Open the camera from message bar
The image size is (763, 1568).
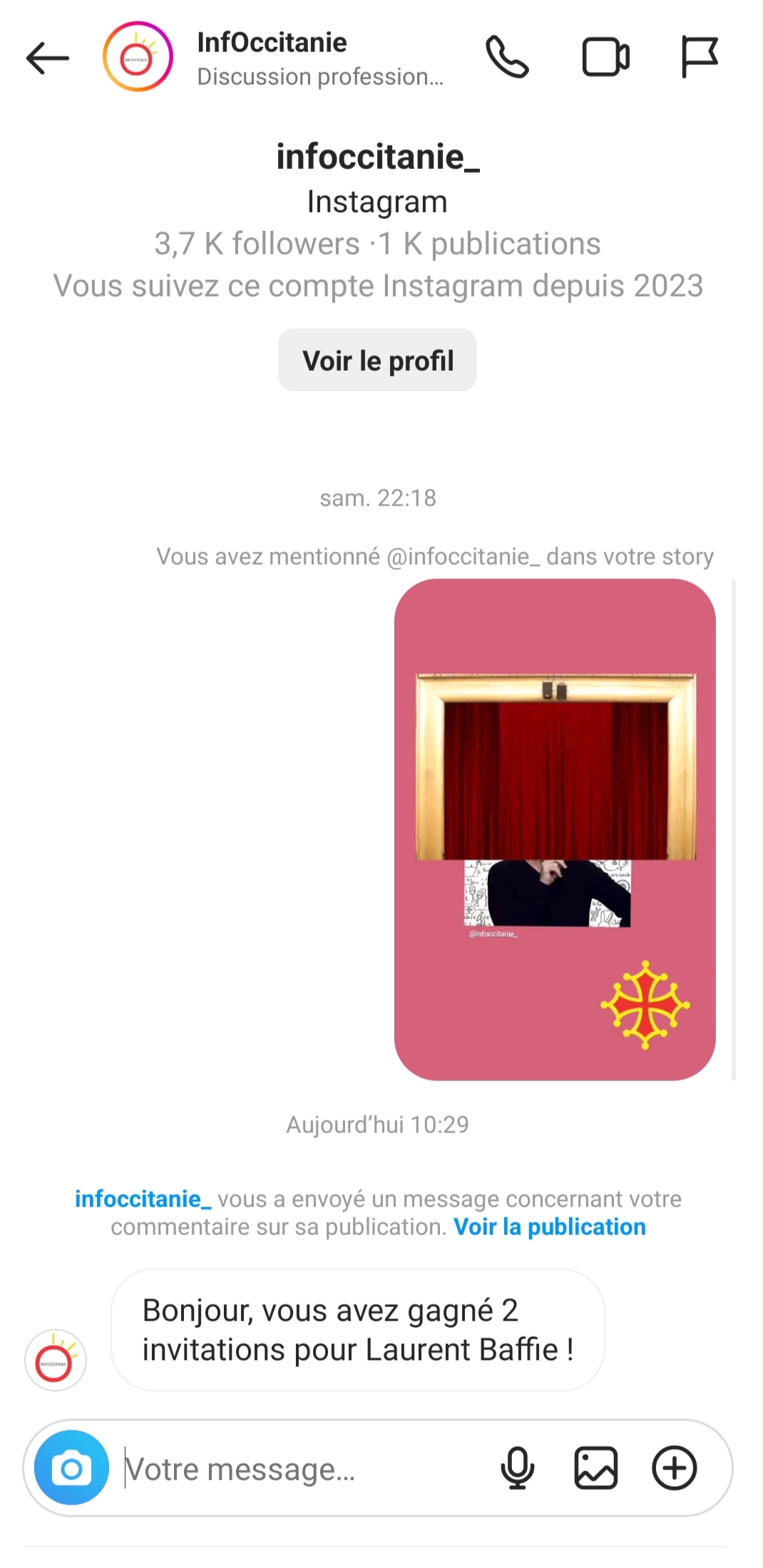coord(72,1468)
